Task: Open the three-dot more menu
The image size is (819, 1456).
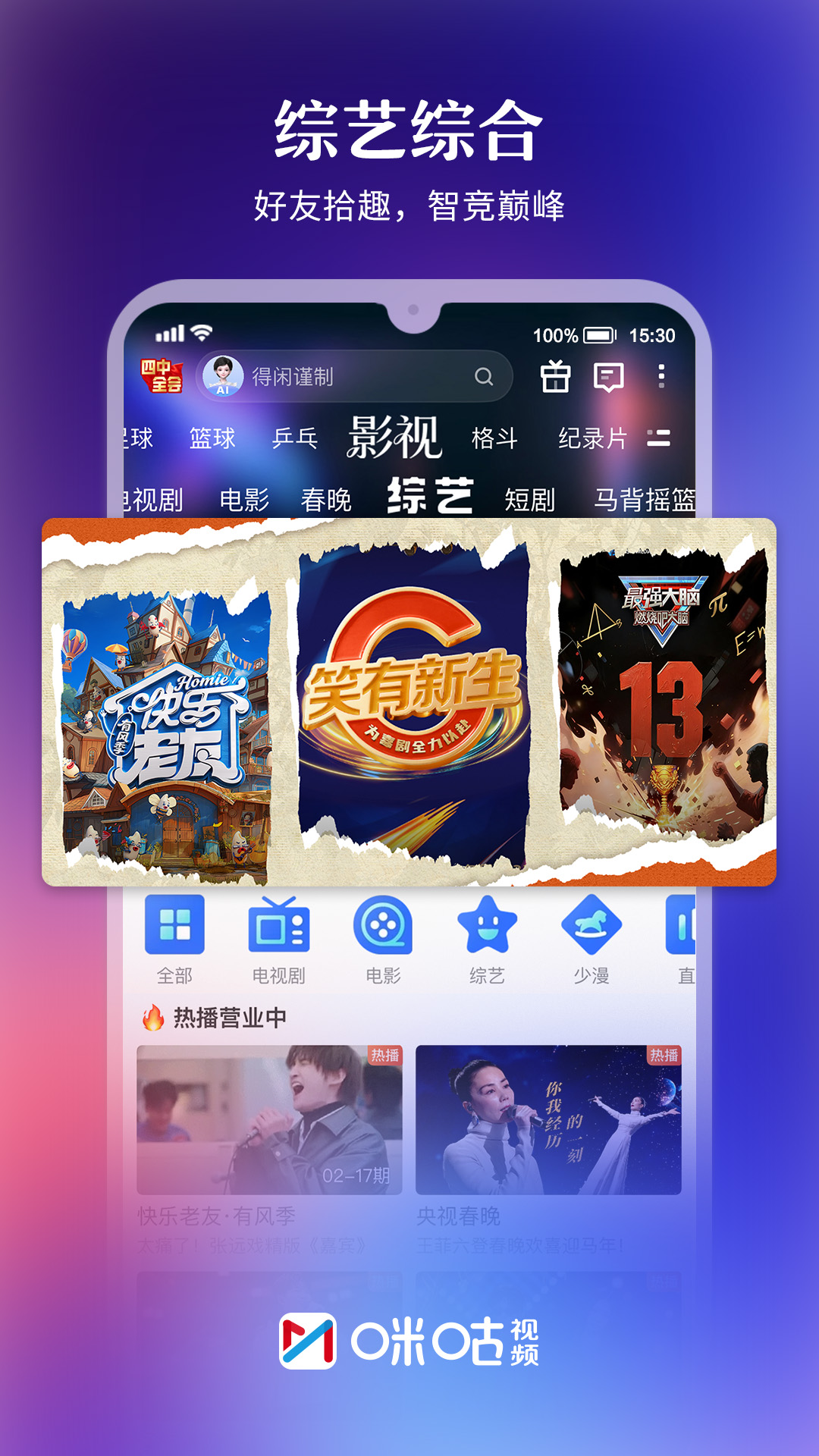Action: (x=662, y=375)
